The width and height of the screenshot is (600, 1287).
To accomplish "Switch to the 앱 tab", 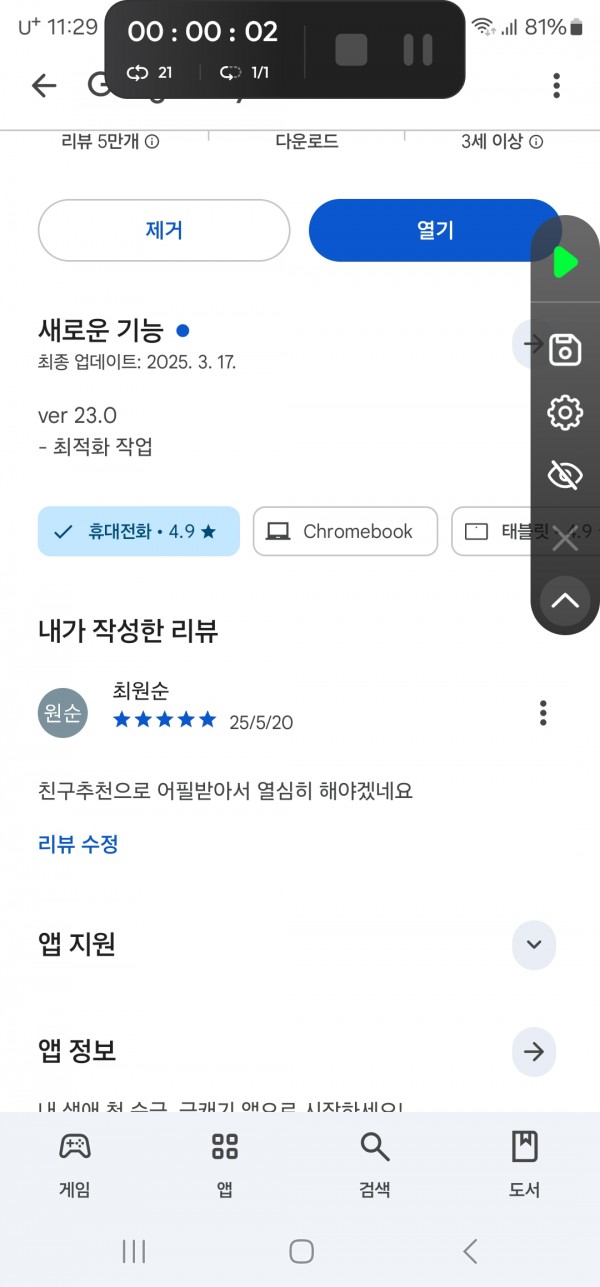I will [x=225, y=1164].
